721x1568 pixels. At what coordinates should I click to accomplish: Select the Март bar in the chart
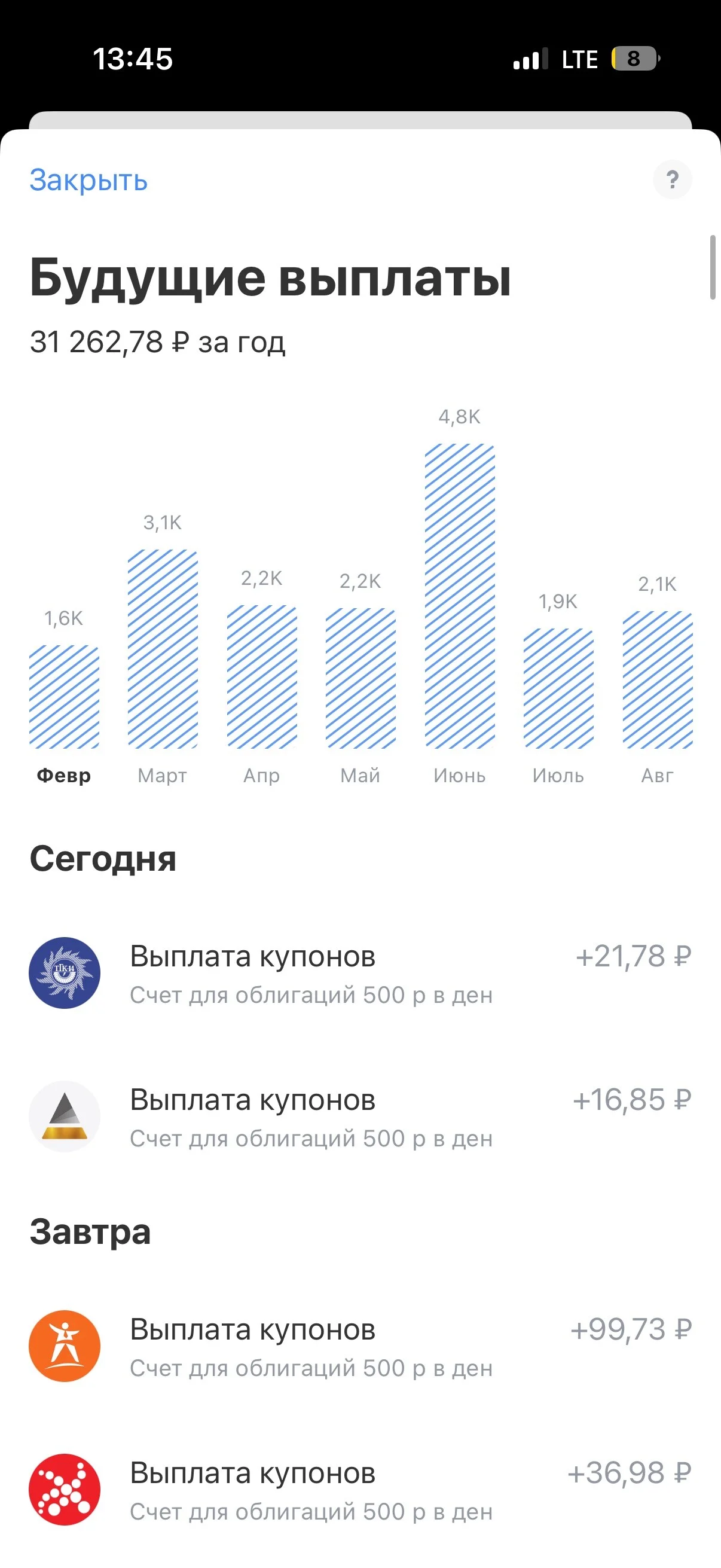[163, 649]
